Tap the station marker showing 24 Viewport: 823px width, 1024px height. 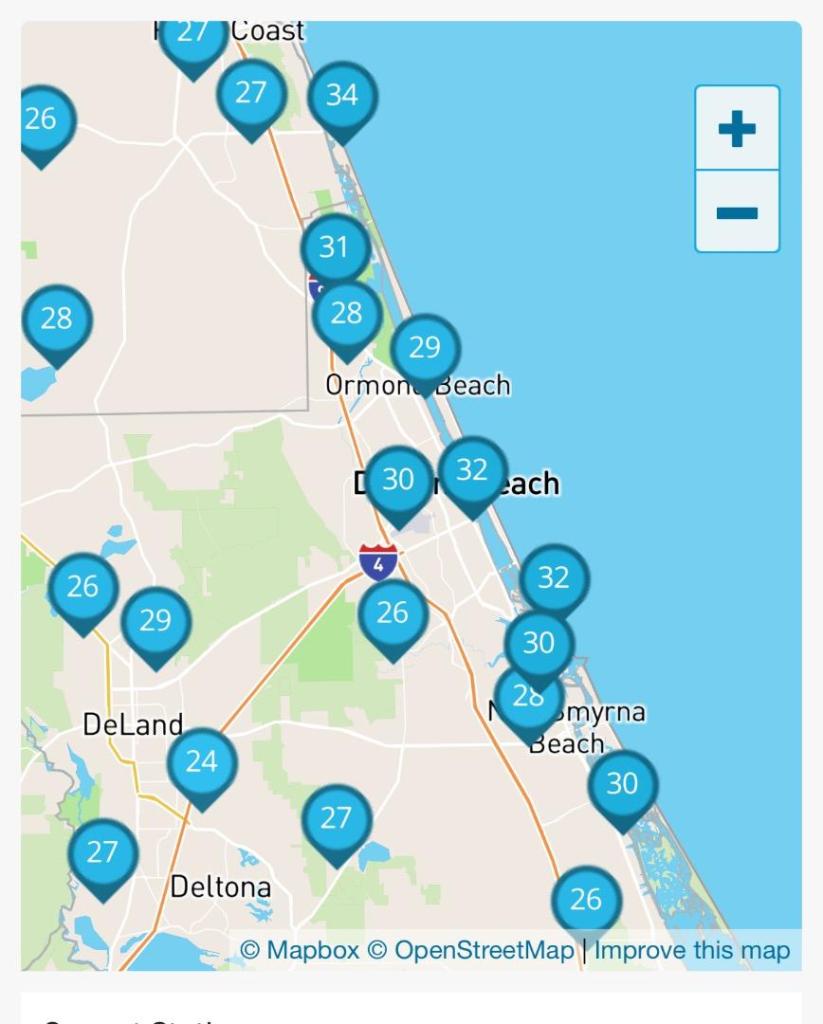coord(201,763)
